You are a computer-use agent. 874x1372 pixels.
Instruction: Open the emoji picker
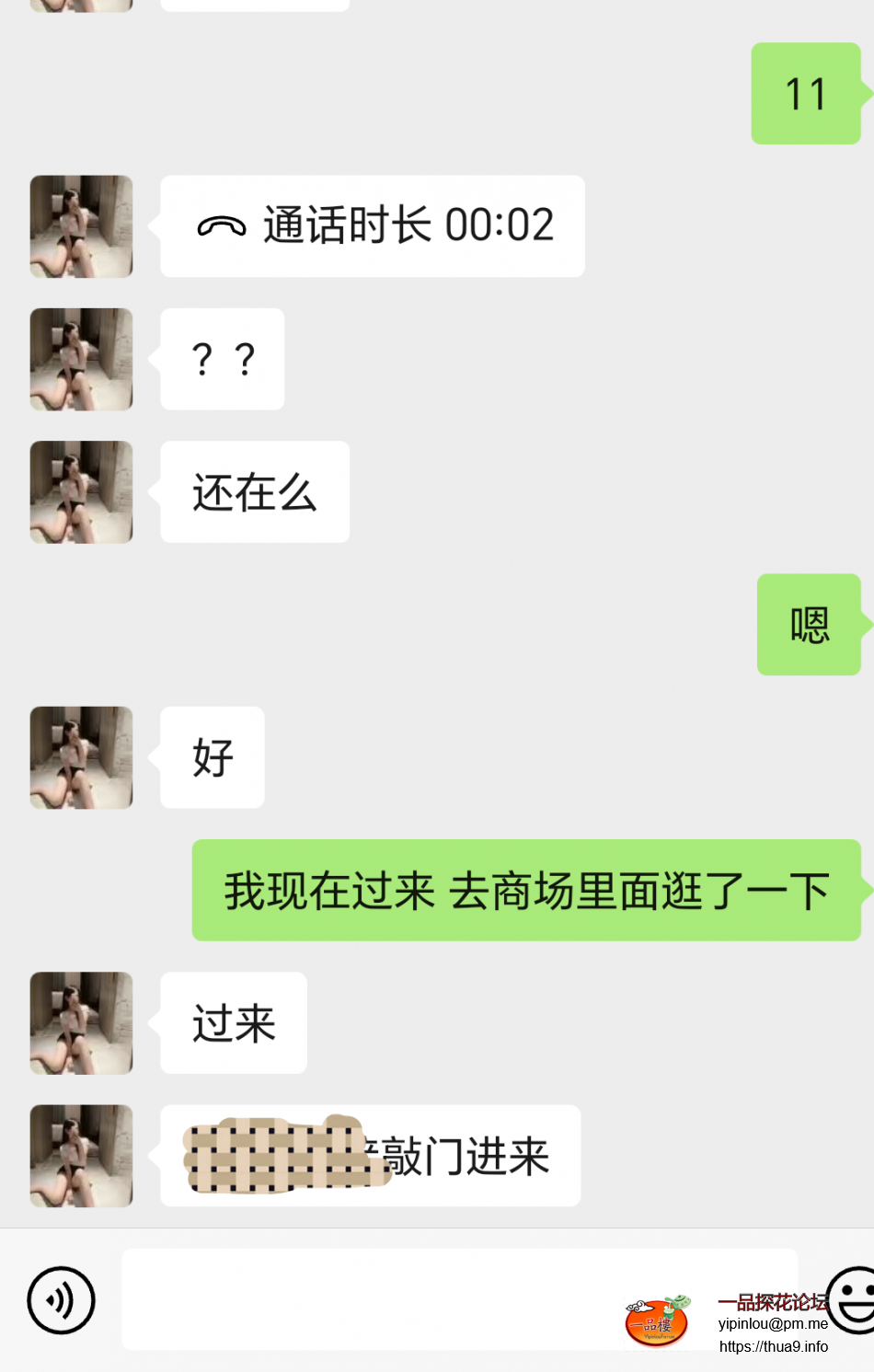853,1298
